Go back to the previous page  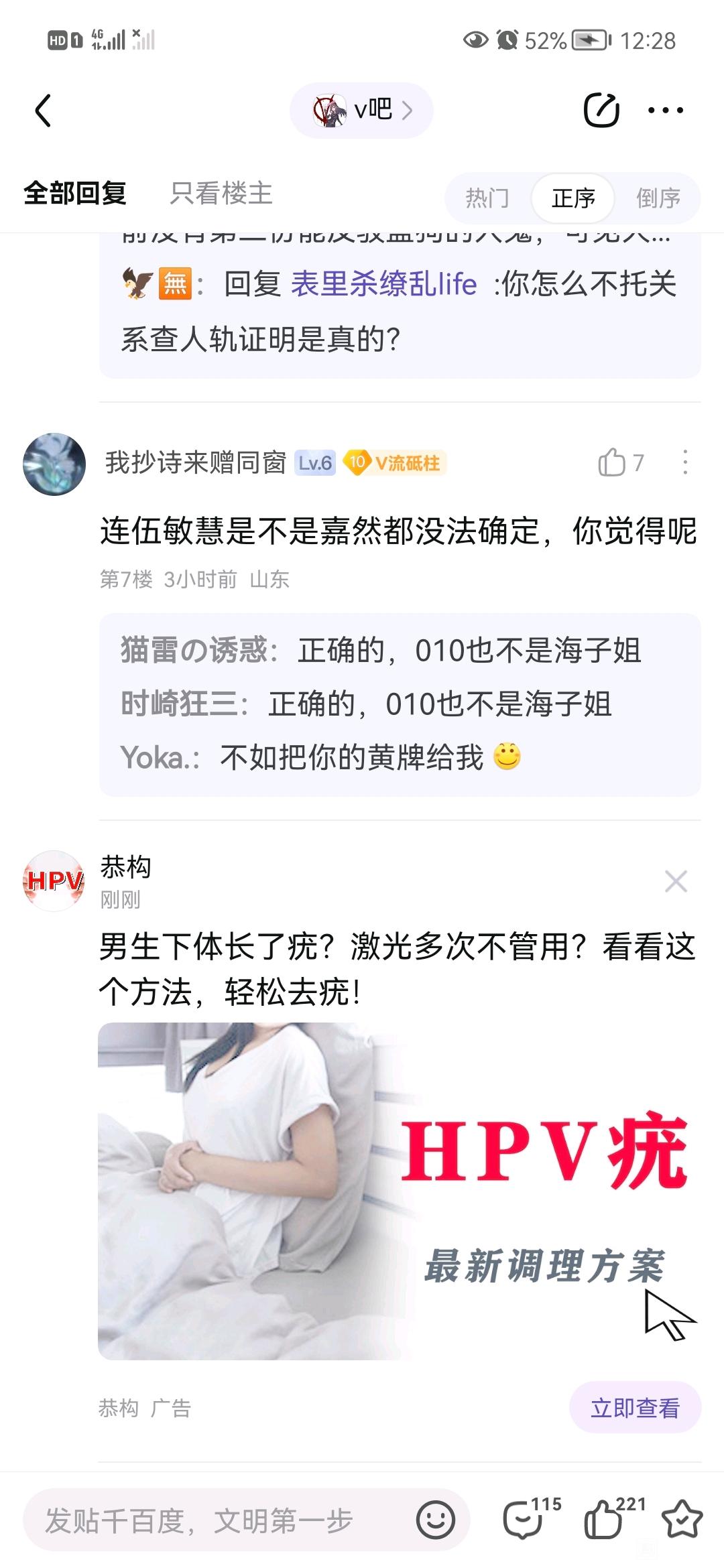[43, 111]
